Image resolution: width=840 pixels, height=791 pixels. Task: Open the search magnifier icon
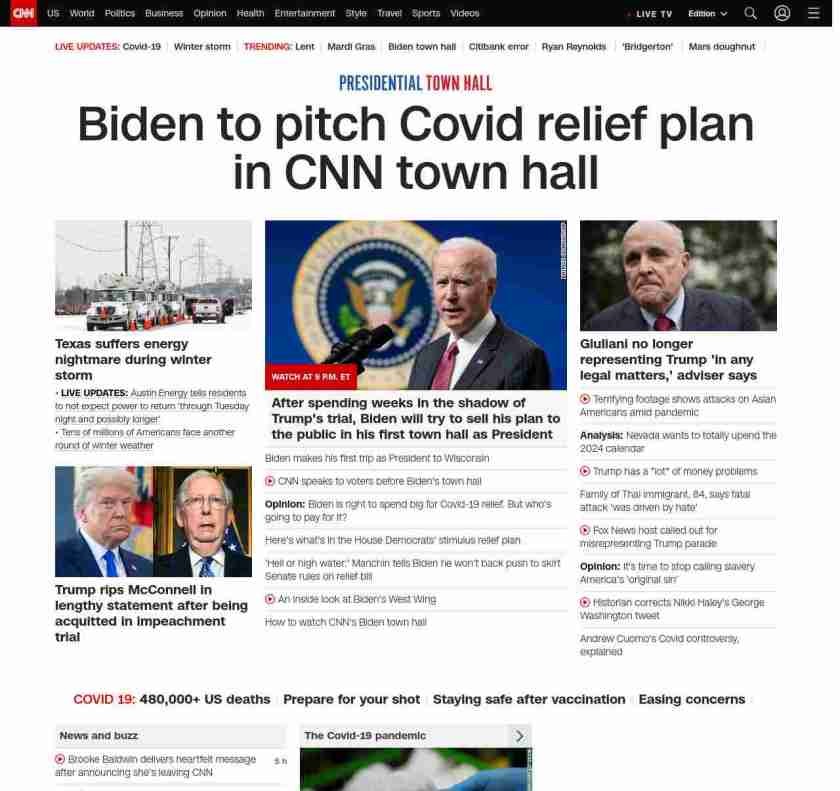click(750, 13)
